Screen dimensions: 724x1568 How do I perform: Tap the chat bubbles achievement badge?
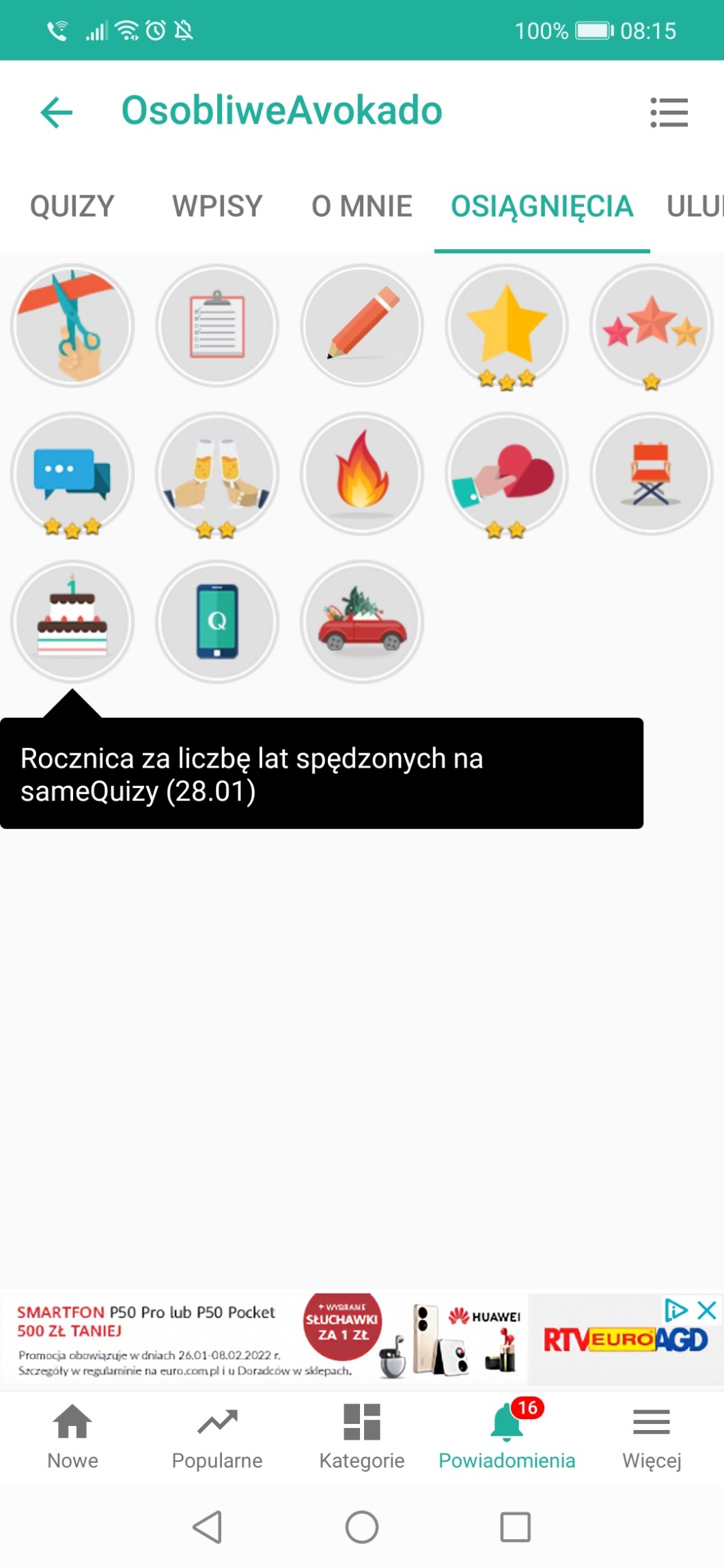pyautogui.click(x=72, y=473)
